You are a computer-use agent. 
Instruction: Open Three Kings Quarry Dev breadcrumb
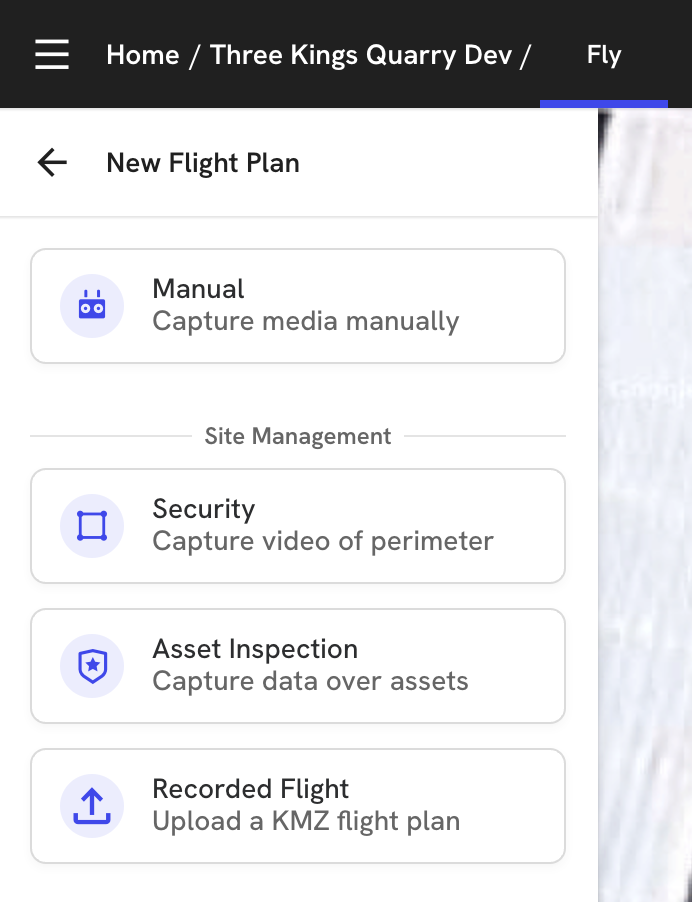point(360,54)
